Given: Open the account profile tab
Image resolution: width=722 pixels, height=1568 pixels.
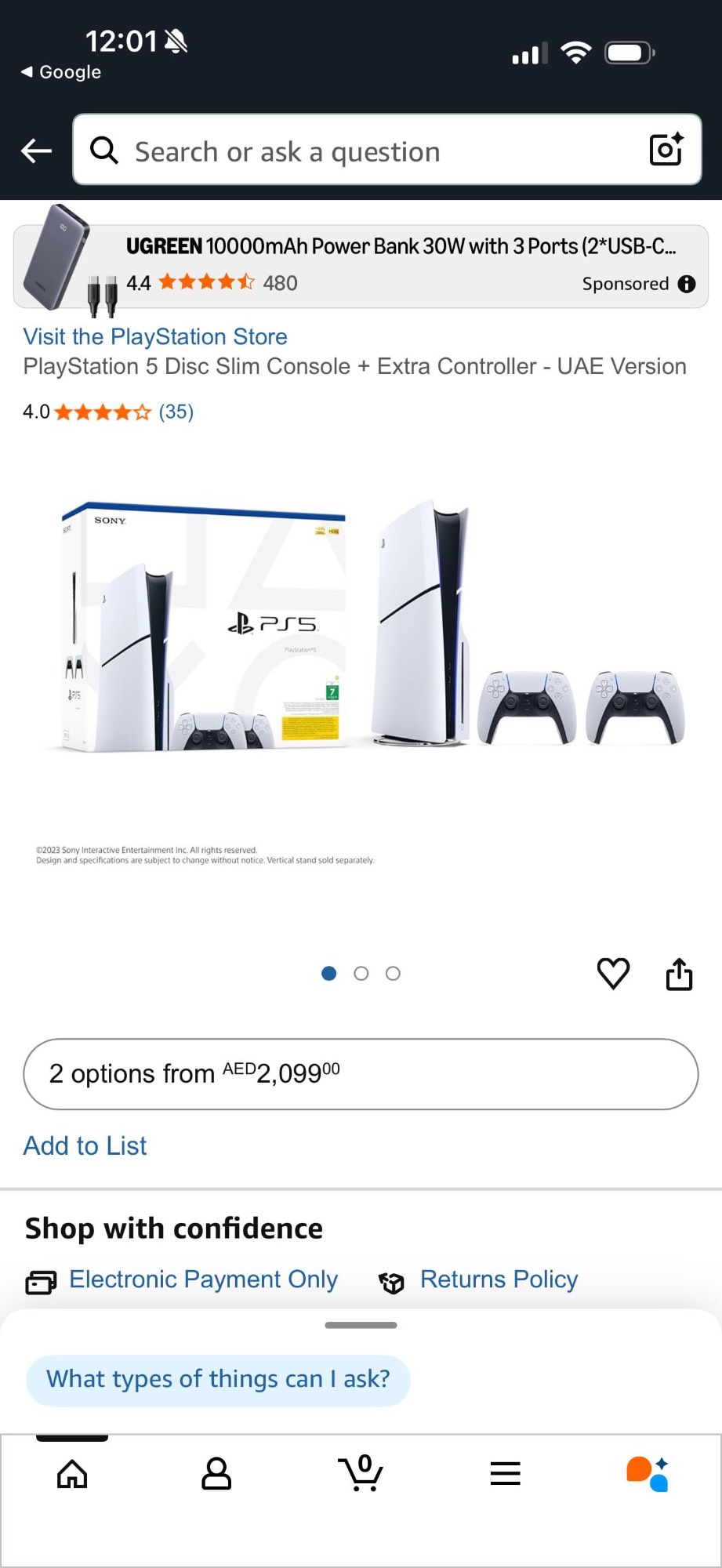Looking at the screenshot, I should [x=216, y=1474].
